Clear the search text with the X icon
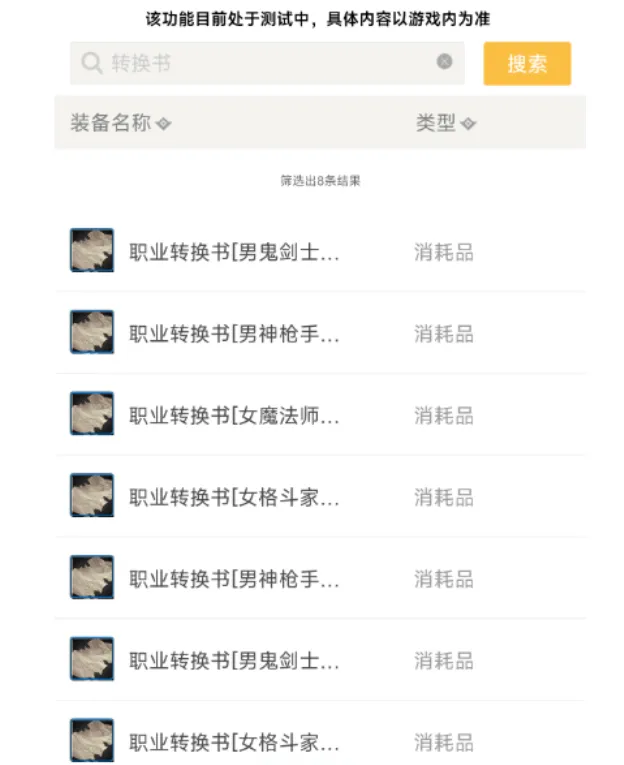Image resolution: width=624 pixels, height=765 pixels. 444,62
